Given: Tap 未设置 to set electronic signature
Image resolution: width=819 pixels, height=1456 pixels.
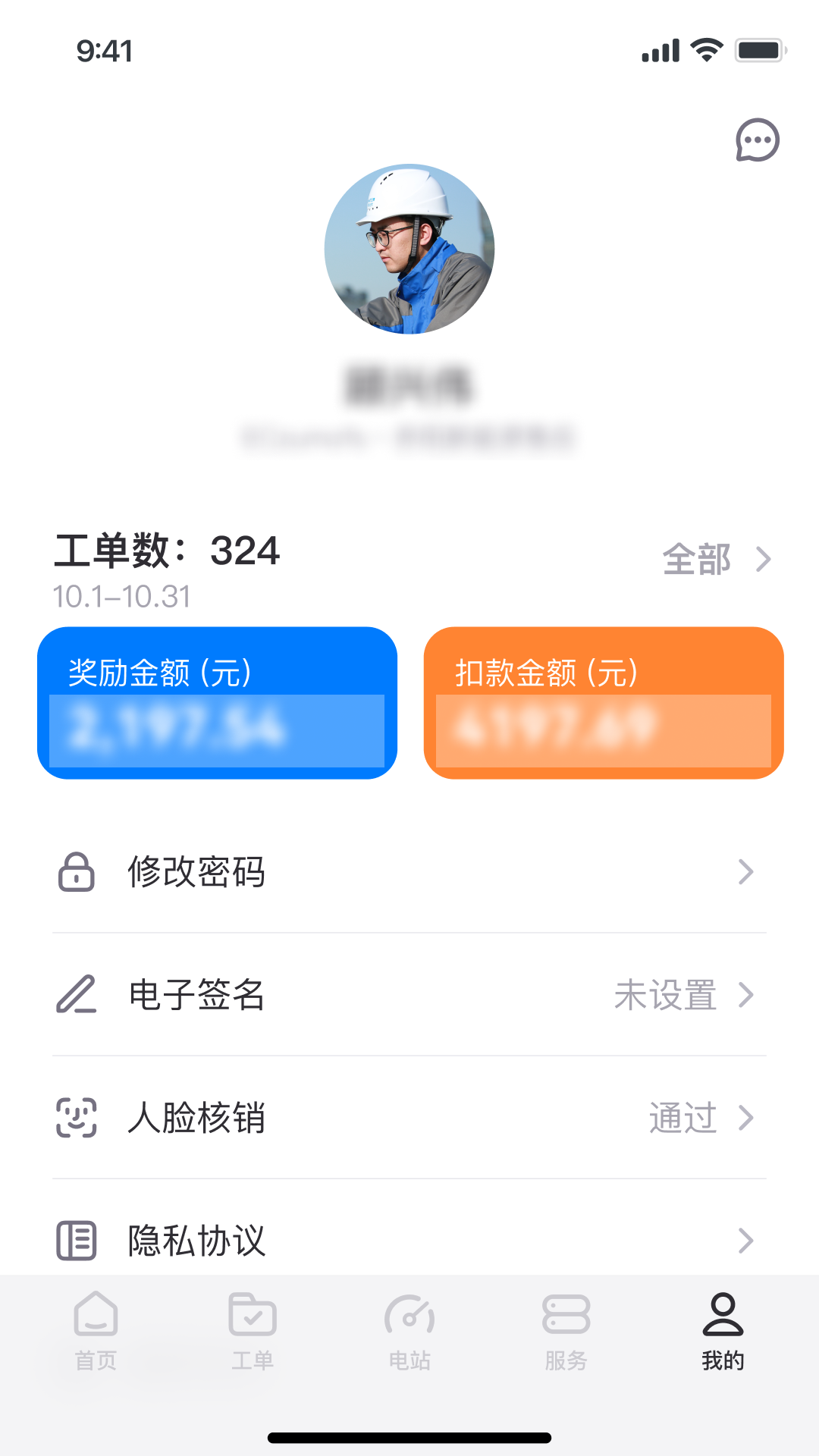Looking at the screenshot, I should [x=667, y=996].
